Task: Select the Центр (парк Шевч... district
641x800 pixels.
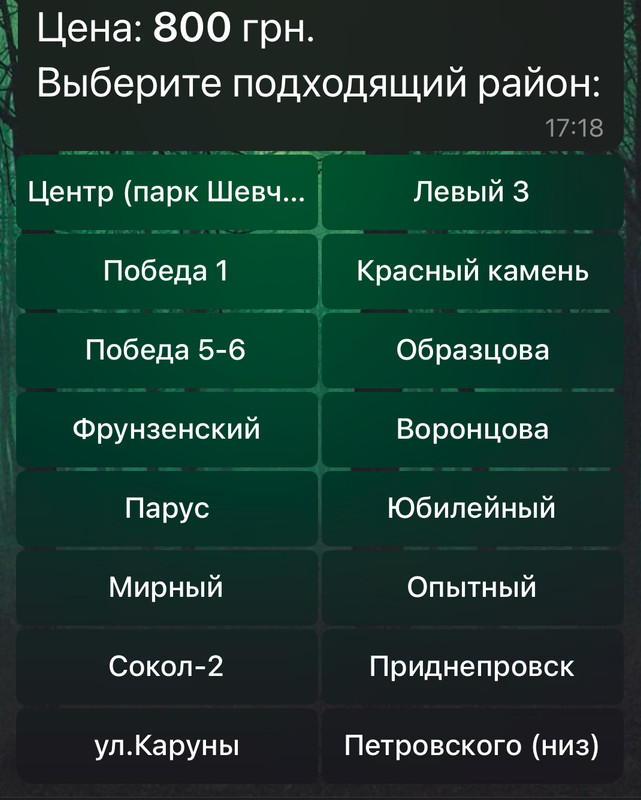Action: [166, 192]
